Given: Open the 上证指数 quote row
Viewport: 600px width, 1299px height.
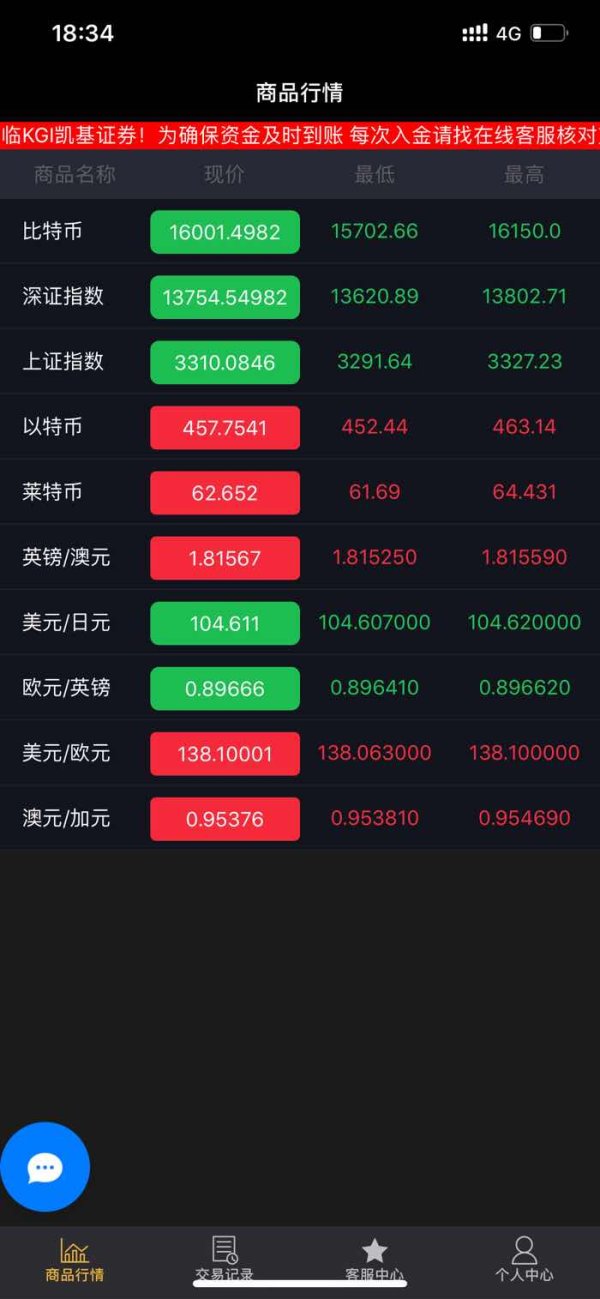Looking at the screenshot, I should (300, 362).
